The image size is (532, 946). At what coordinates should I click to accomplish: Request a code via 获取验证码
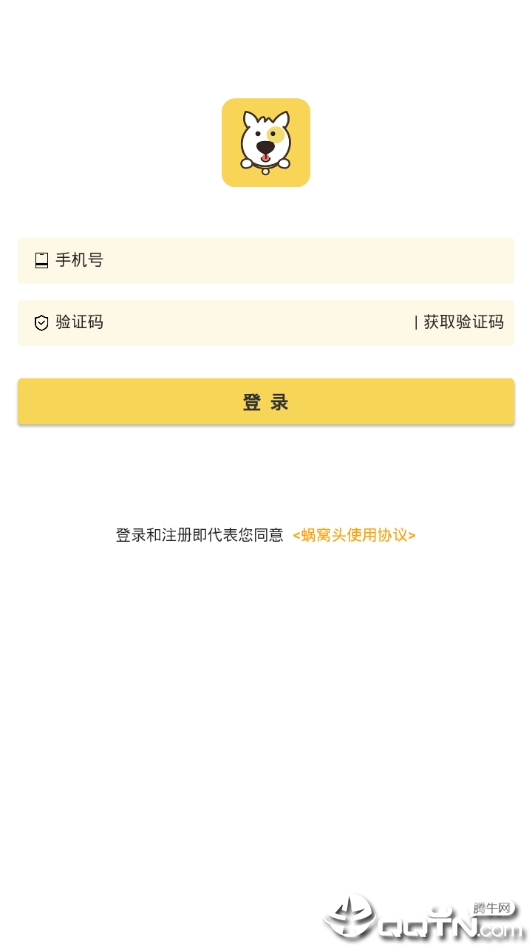tap(463, 322)
